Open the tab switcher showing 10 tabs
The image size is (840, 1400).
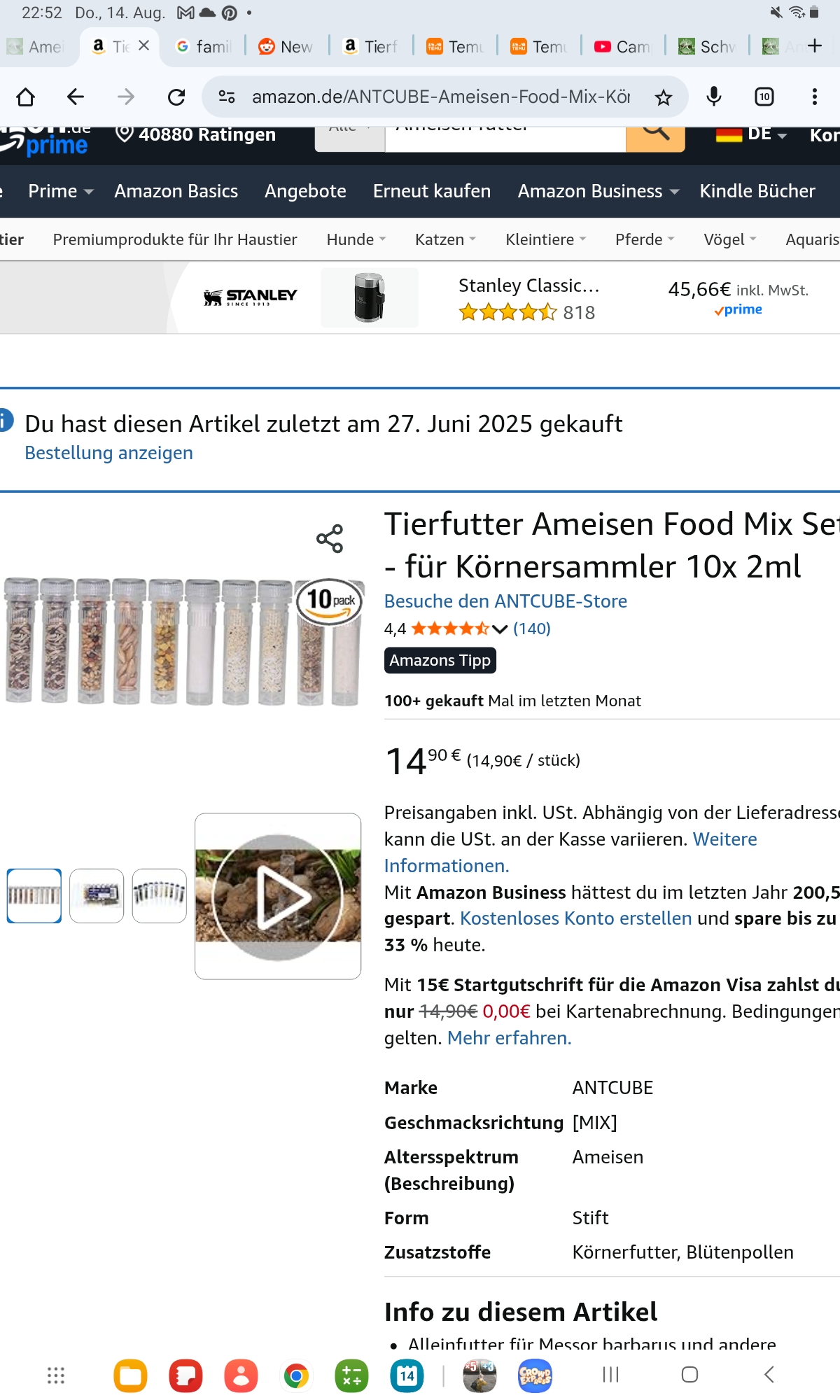tap(764, 97)
